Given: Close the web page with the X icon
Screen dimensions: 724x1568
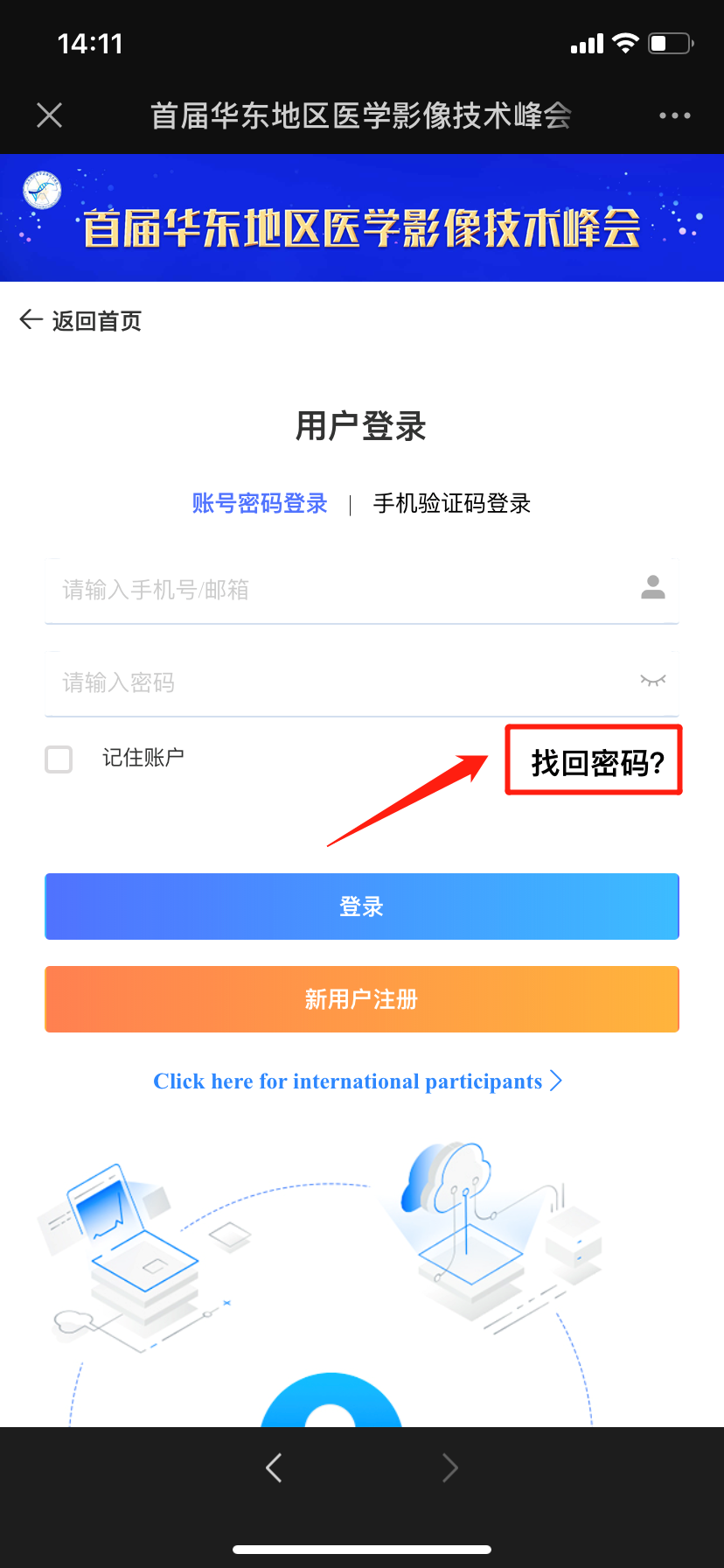Looking at the screenshot, I should (50, 115).
